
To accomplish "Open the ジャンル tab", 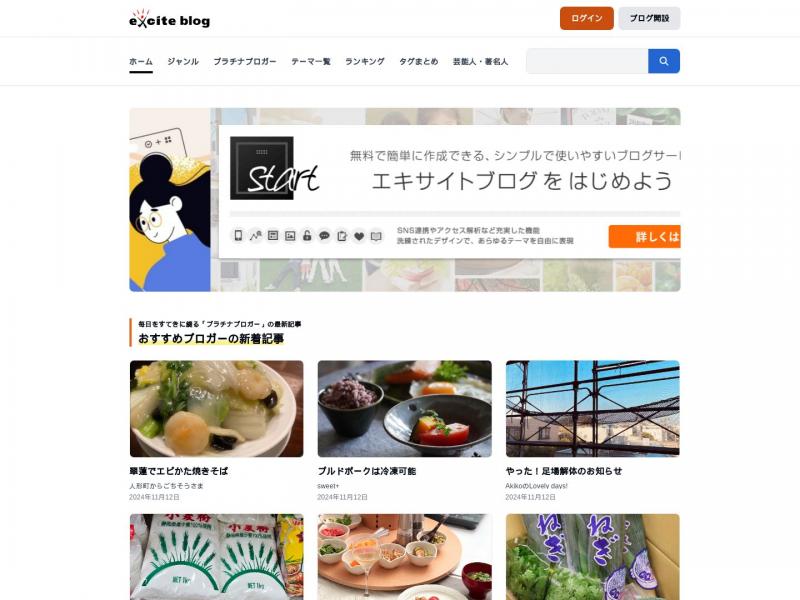I will tap(183, 62).
